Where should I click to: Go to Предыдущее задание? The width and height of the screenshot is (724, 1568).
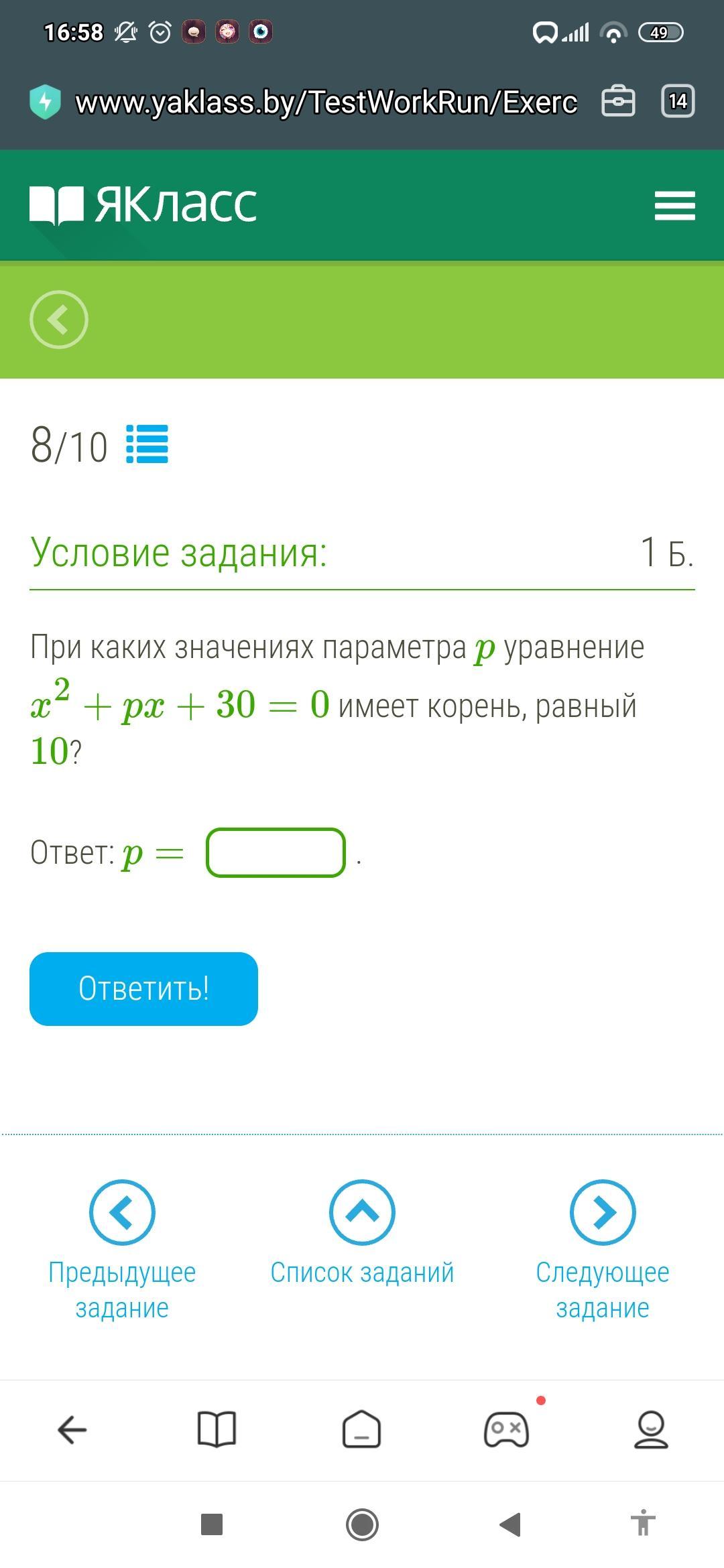(x=122, y=1250)
